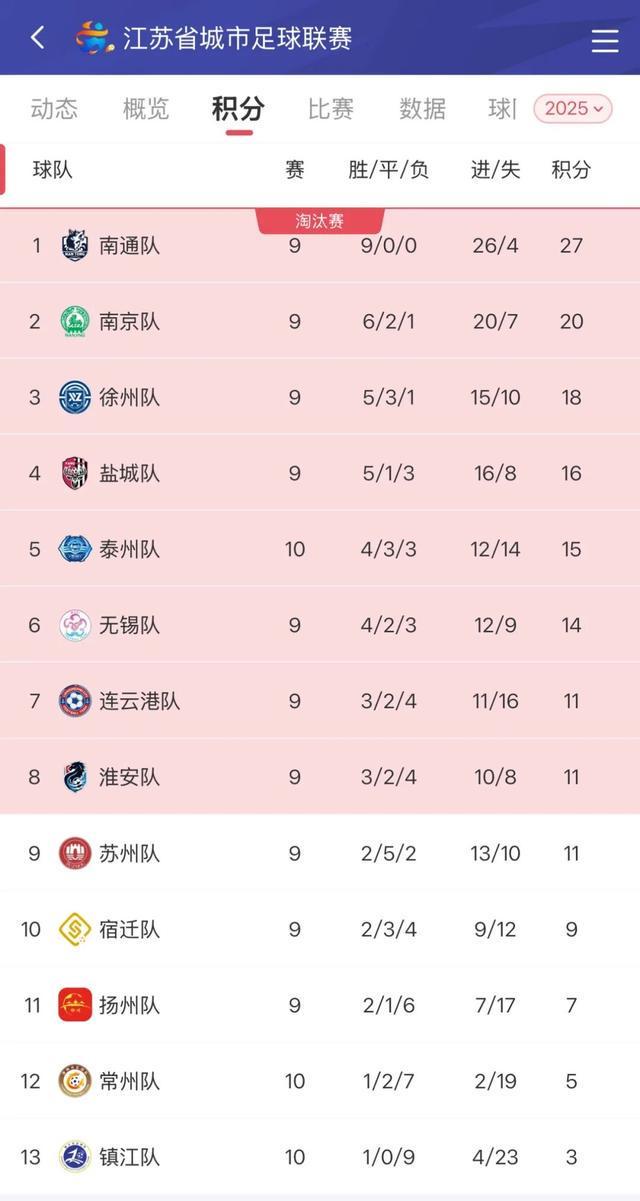The image size is (640, 1201).
Task: Switch to the 概览 tab
Action: [x=146, y=109]
